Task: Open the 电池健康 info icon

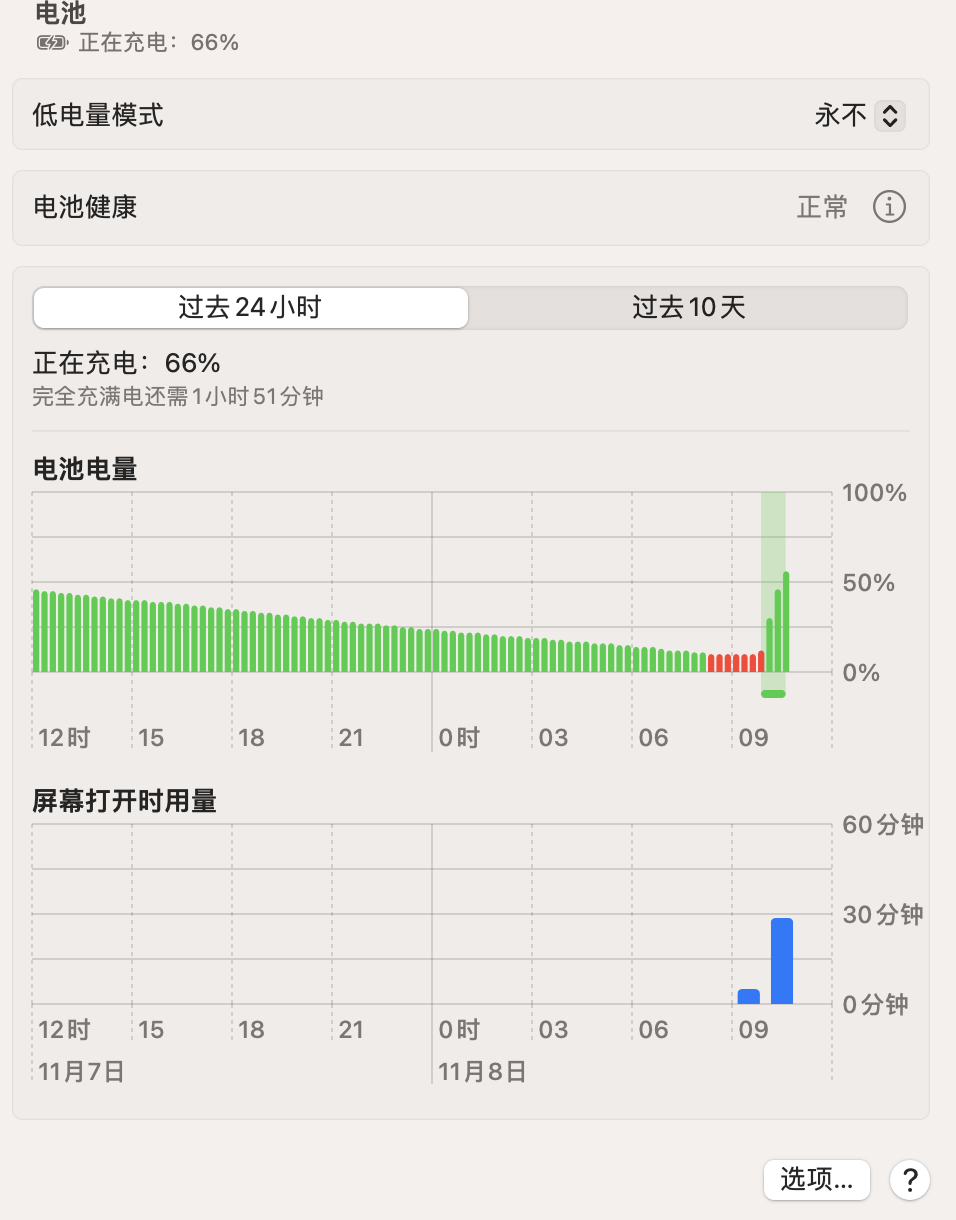Action: click(889, 207)
